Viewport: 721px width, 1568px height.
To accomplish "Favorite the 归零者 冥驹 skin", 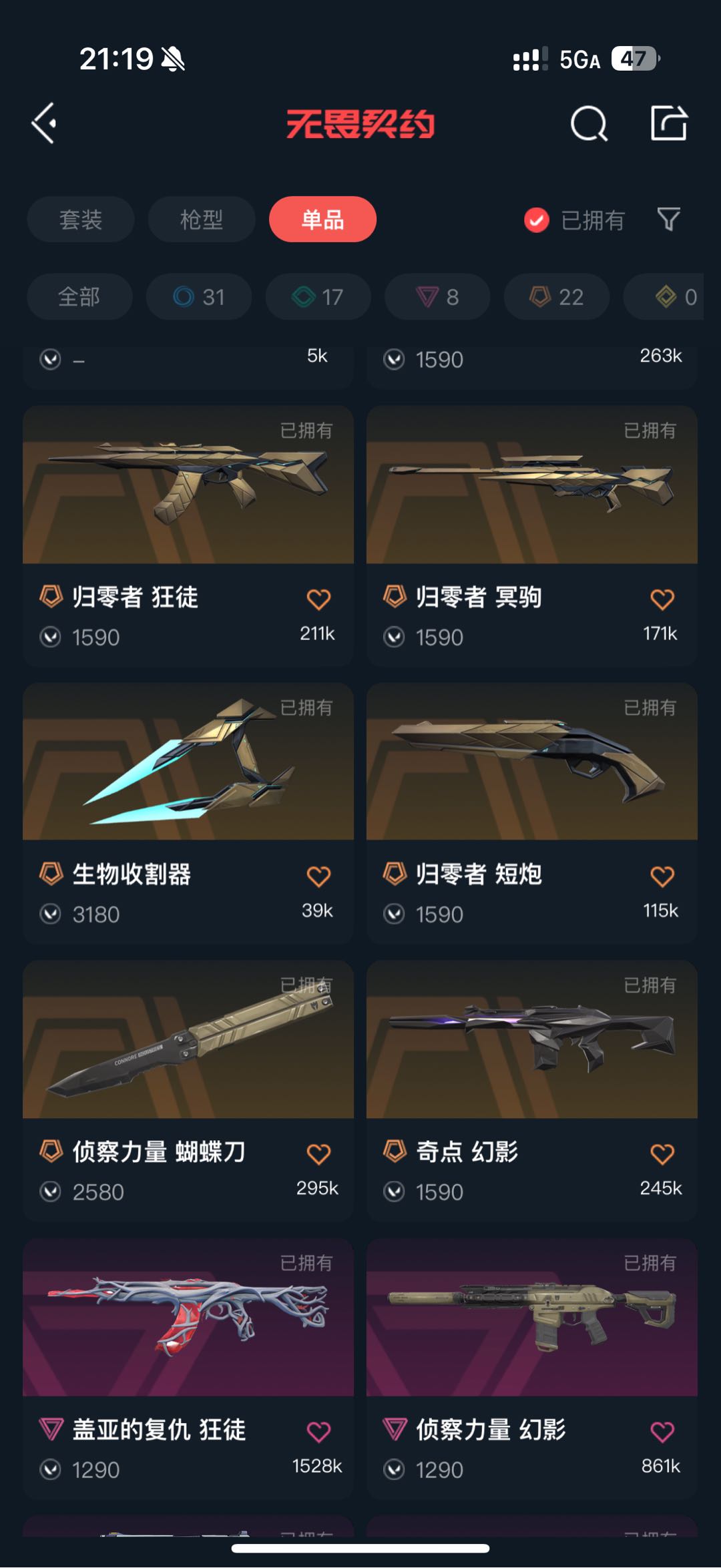I will 662,599.
